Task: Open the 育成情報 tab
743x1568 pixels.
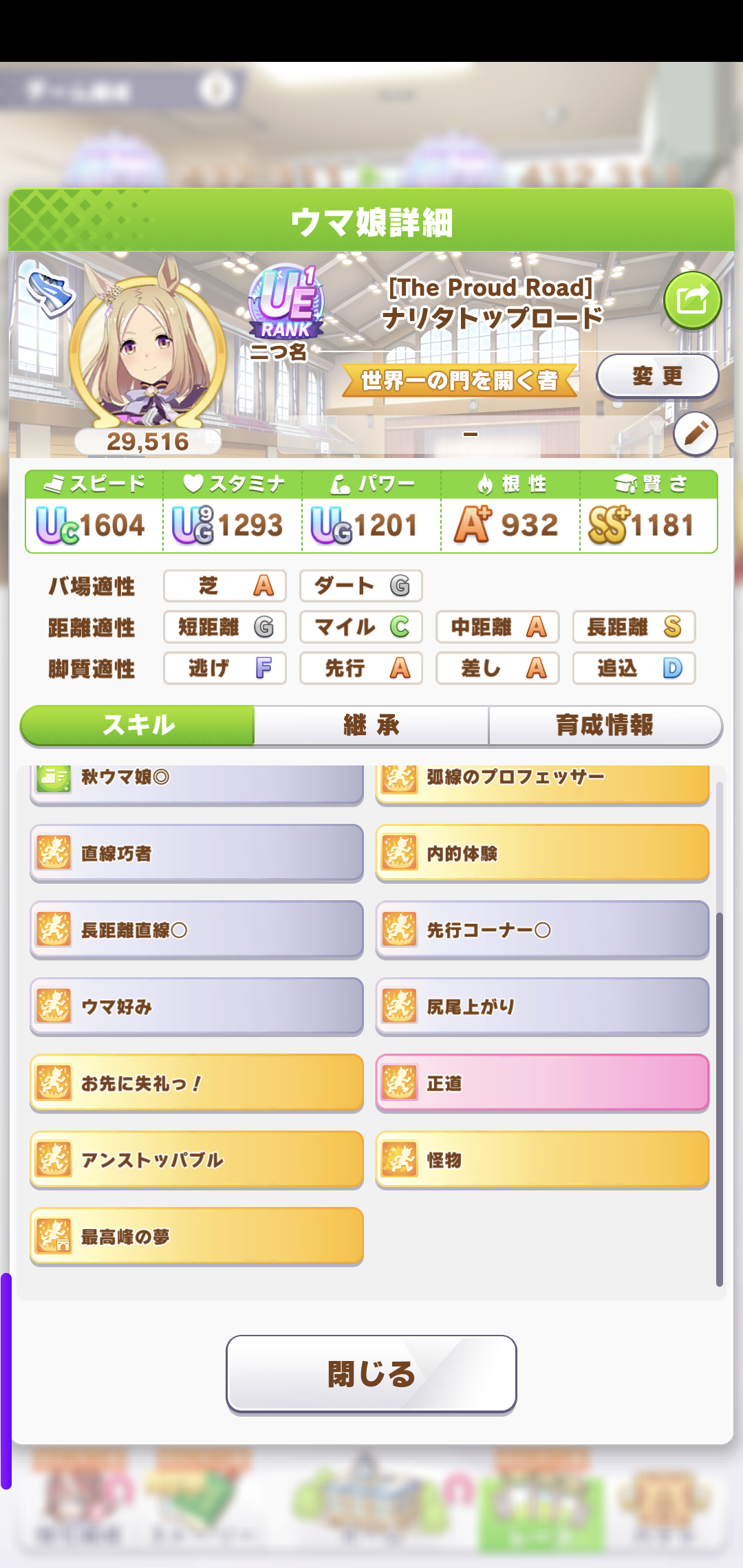Action: 605,725
